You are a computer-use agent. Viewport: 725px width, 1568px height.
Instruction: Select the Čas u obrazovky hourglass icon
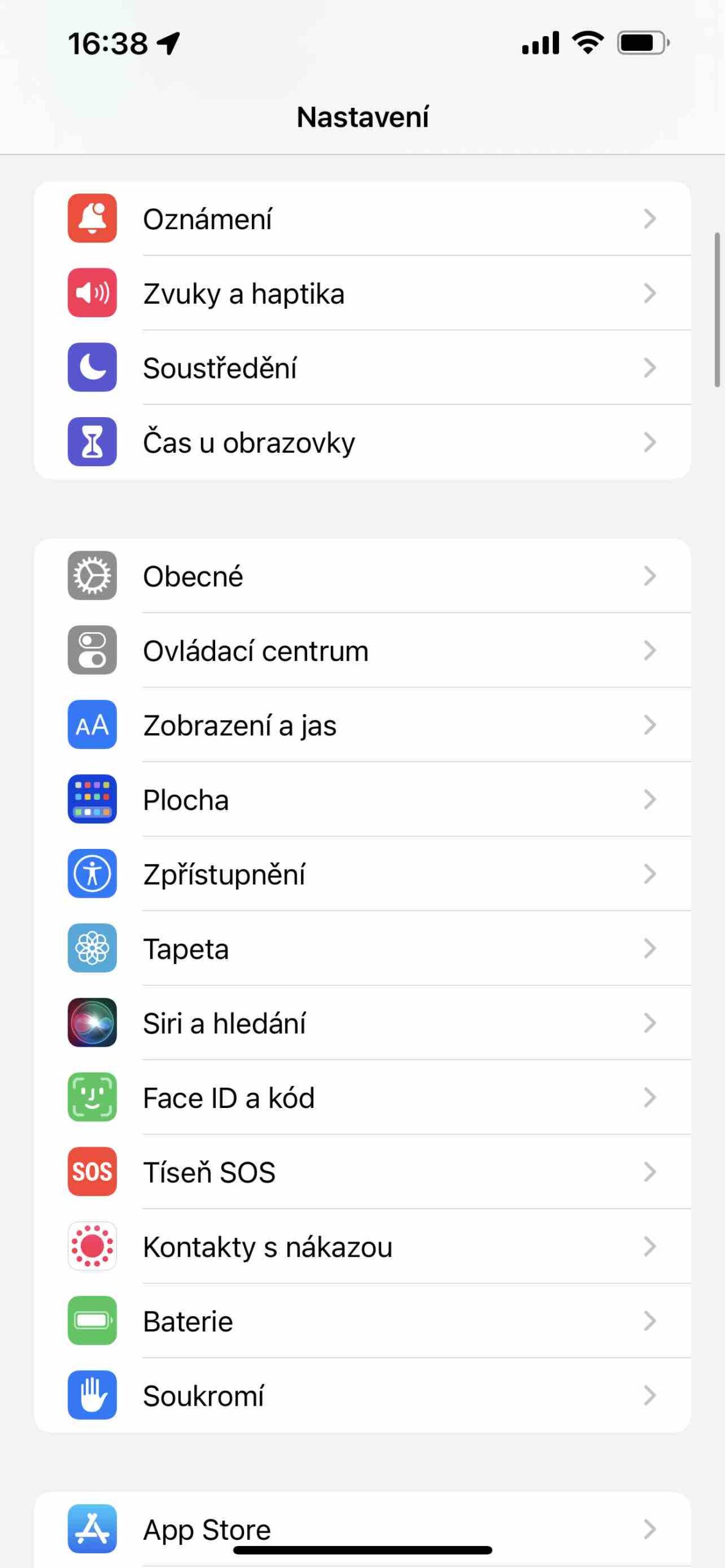point(91,442)
